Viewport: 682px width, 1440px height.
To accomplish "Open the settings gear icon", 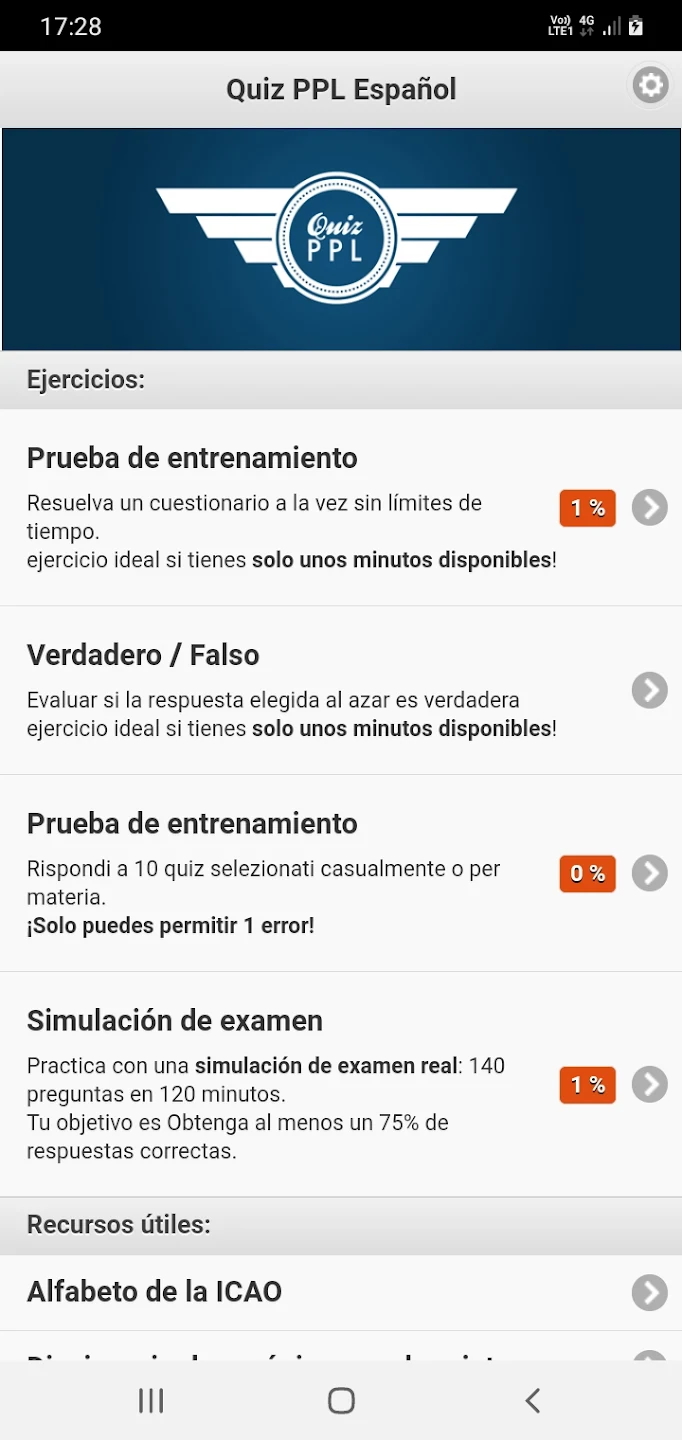I will 650,86.
